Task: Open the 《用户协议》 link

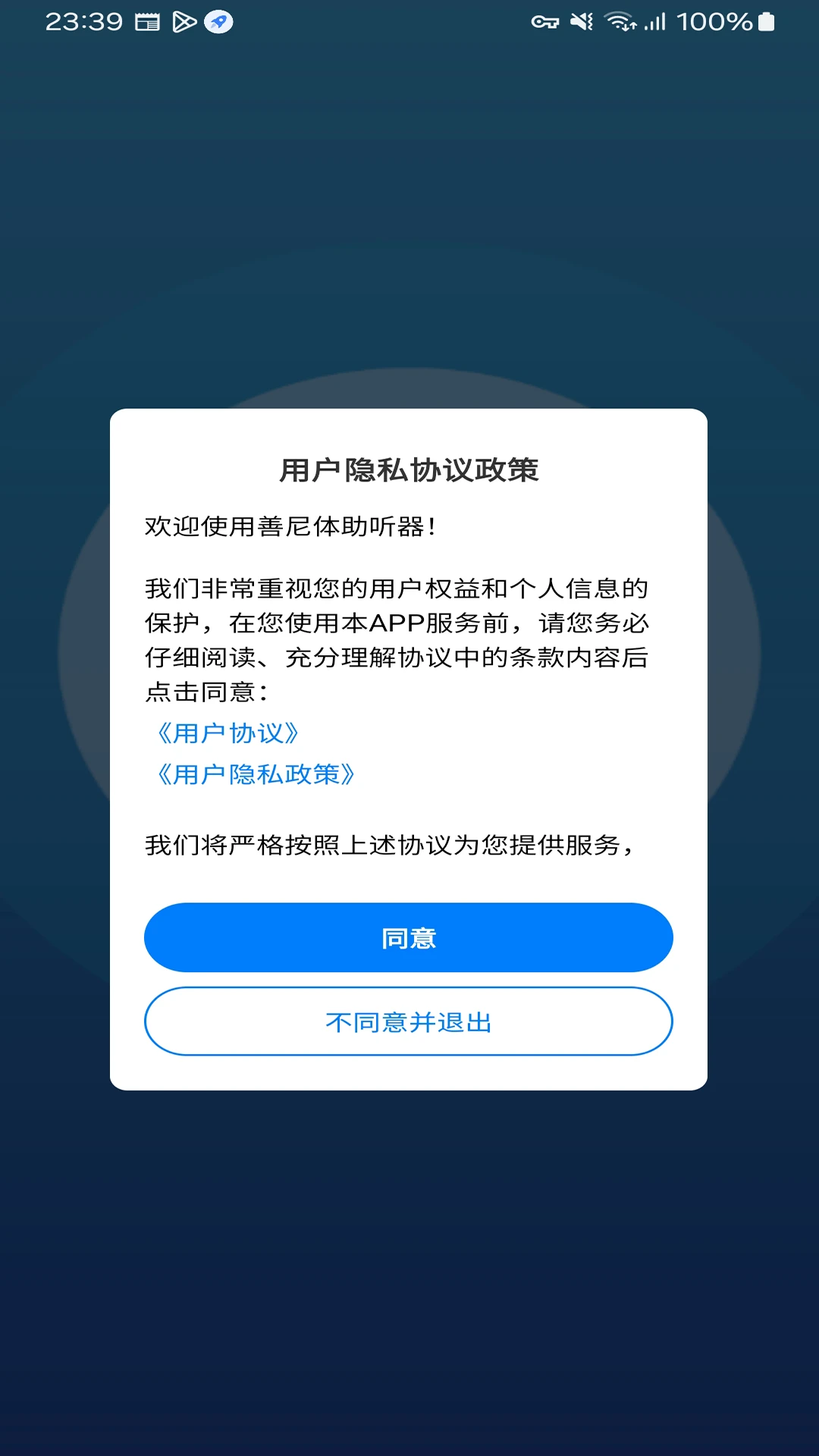Action: 227,733
